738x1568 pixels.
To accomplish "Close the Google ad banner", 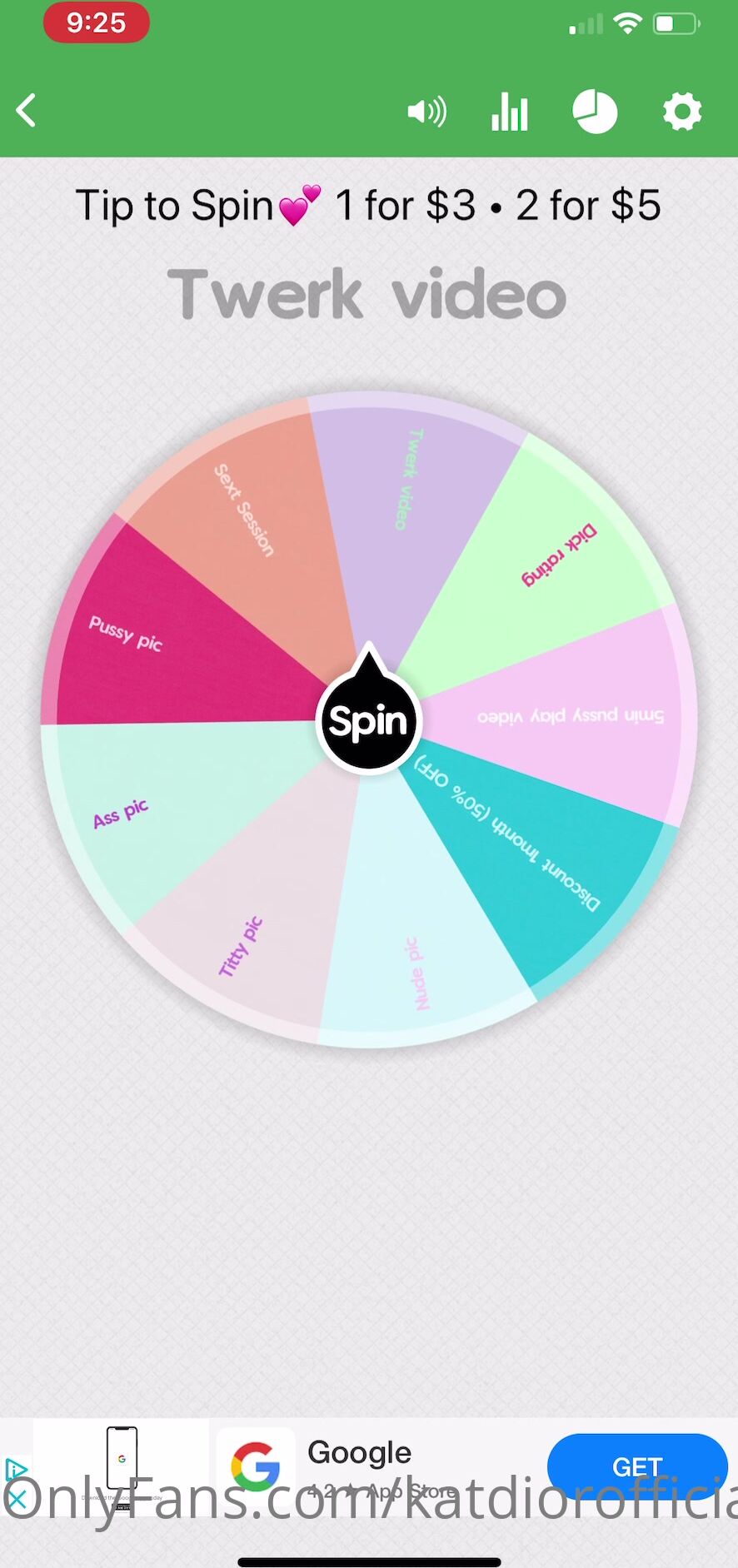I will click(x=17, y=1501).
